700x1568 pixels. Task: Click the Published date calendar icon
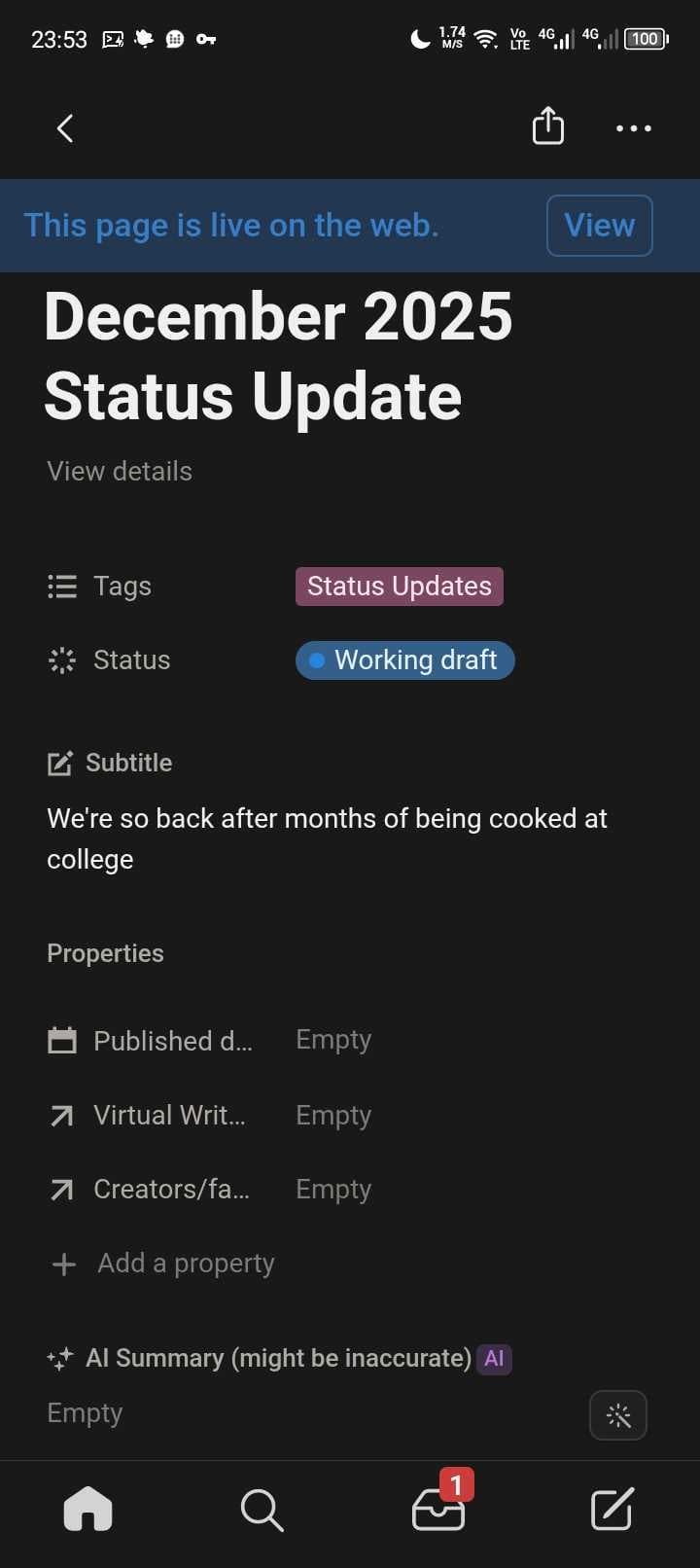pyautogui.click(x=61, y=1040)
